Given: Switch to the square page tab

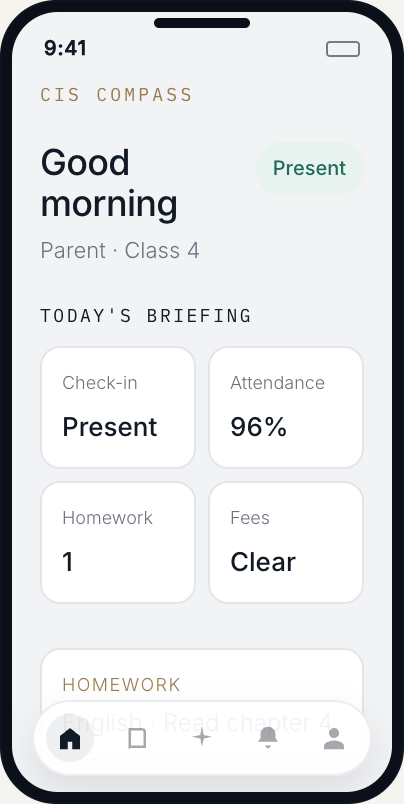Looking at the screenshot, I should [x=137, y=738].
